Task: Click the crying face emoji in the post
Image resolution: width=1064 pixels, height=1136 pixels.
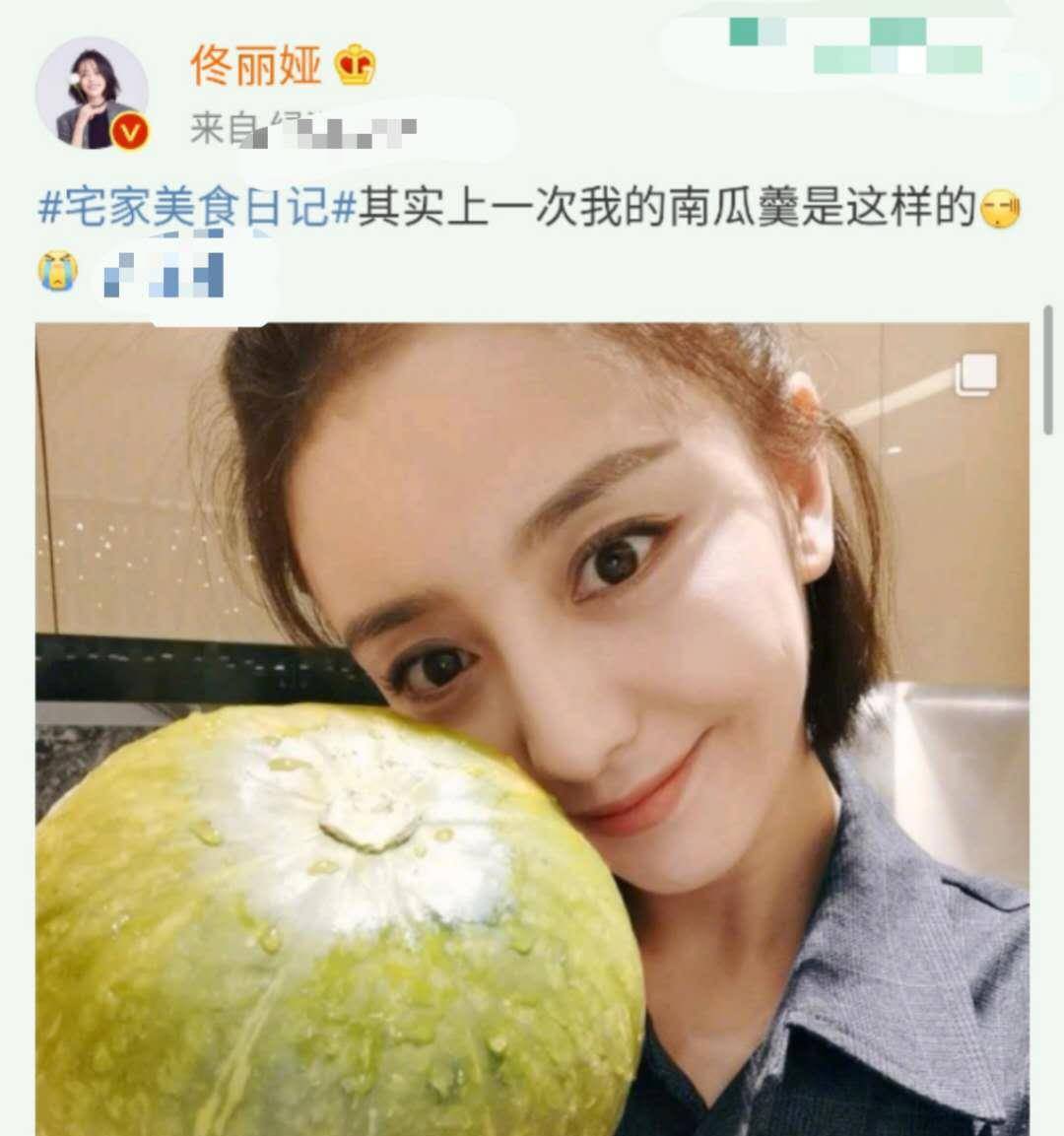Action: 59,271
